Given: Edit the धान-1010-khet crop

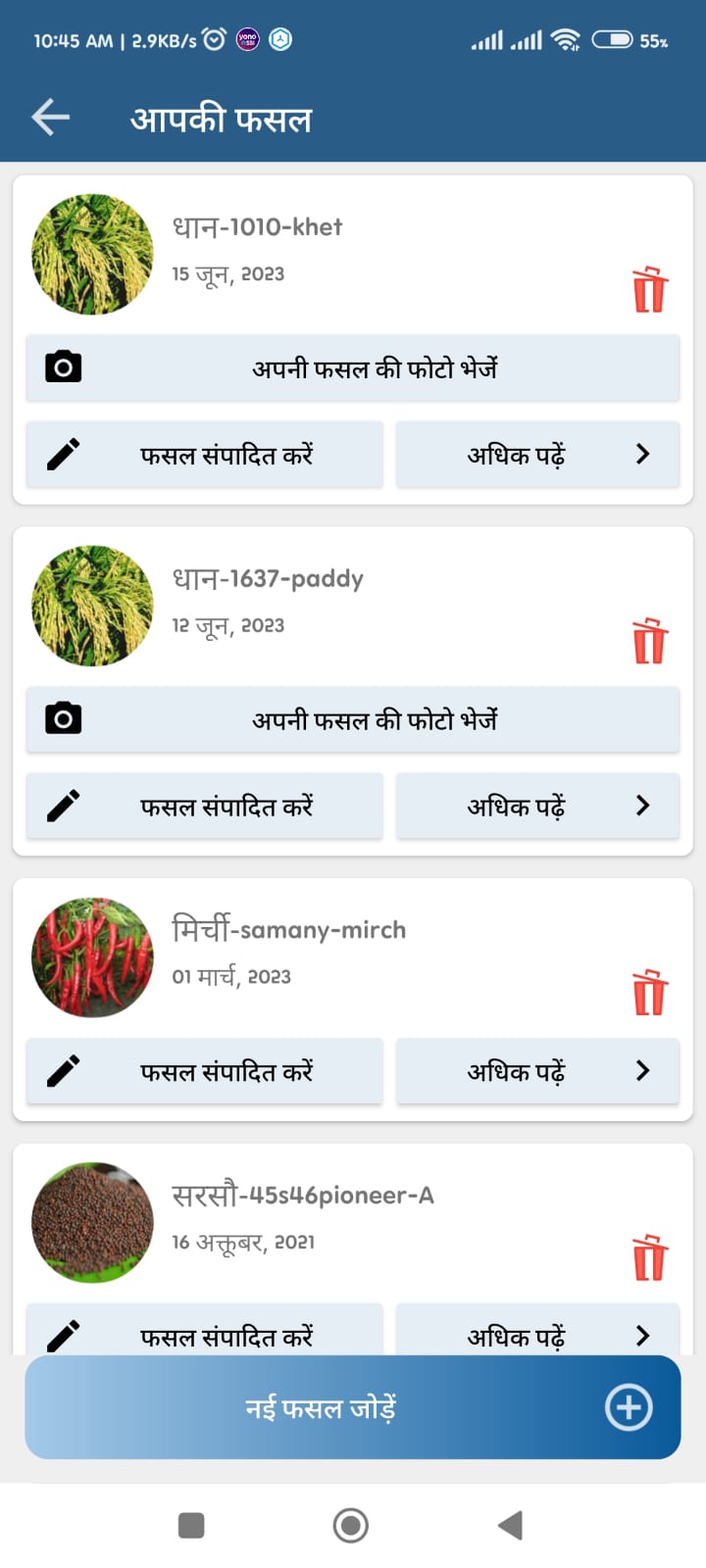Looking at the screenshot, I should (x=204, y=455).
